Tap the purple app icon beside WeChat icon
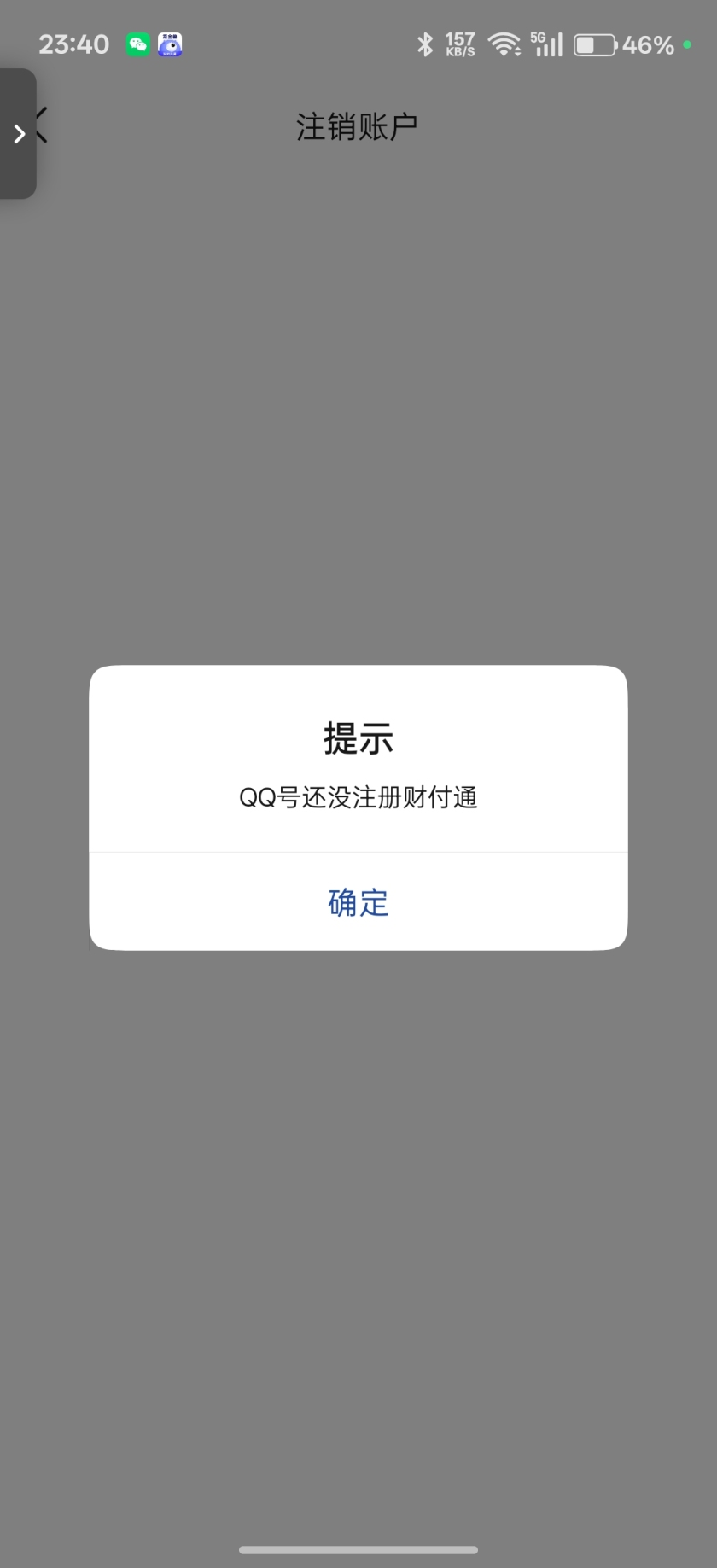The image size is (717, 1568). 170,43
